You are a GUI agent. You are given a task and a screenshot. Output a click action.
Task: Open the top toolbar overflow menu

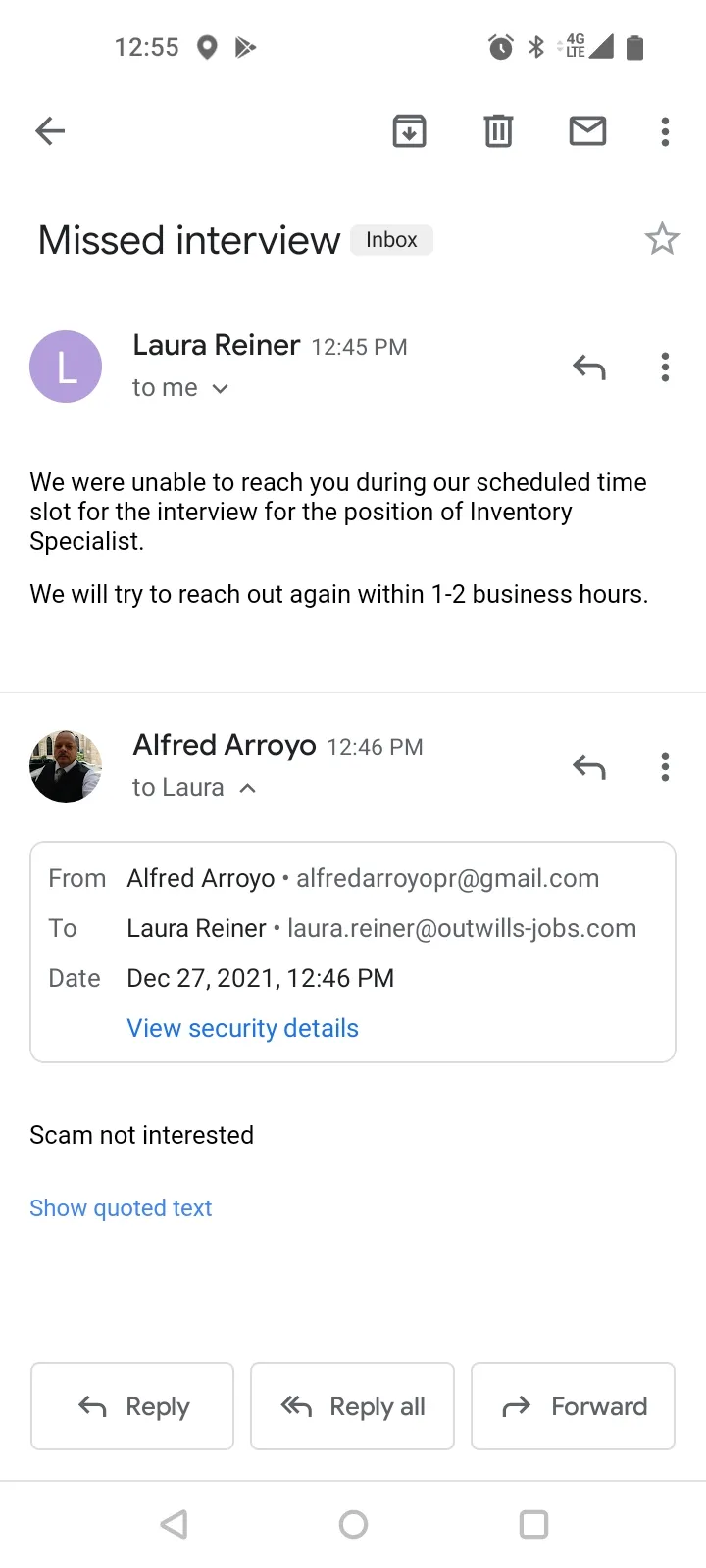click(665, 131)
